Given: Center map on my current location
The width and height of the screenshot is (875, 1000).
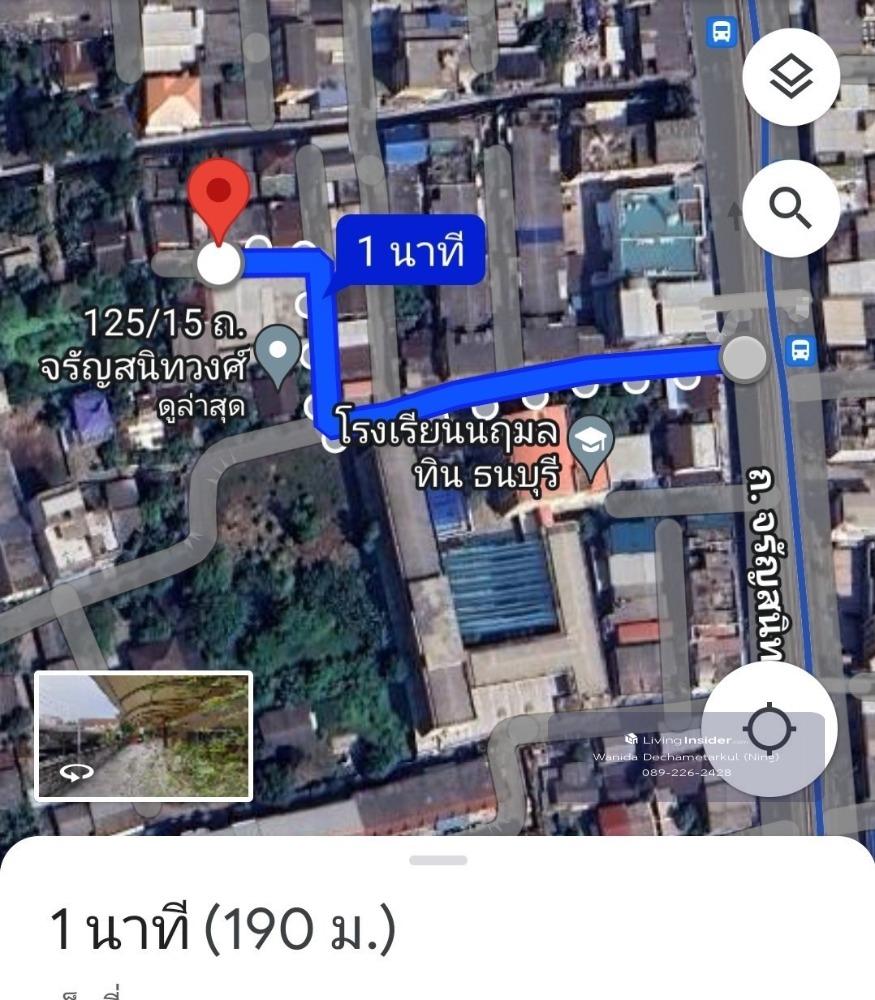Looking at the screenshot, I should pyautogui.click(x=769, y=729).
